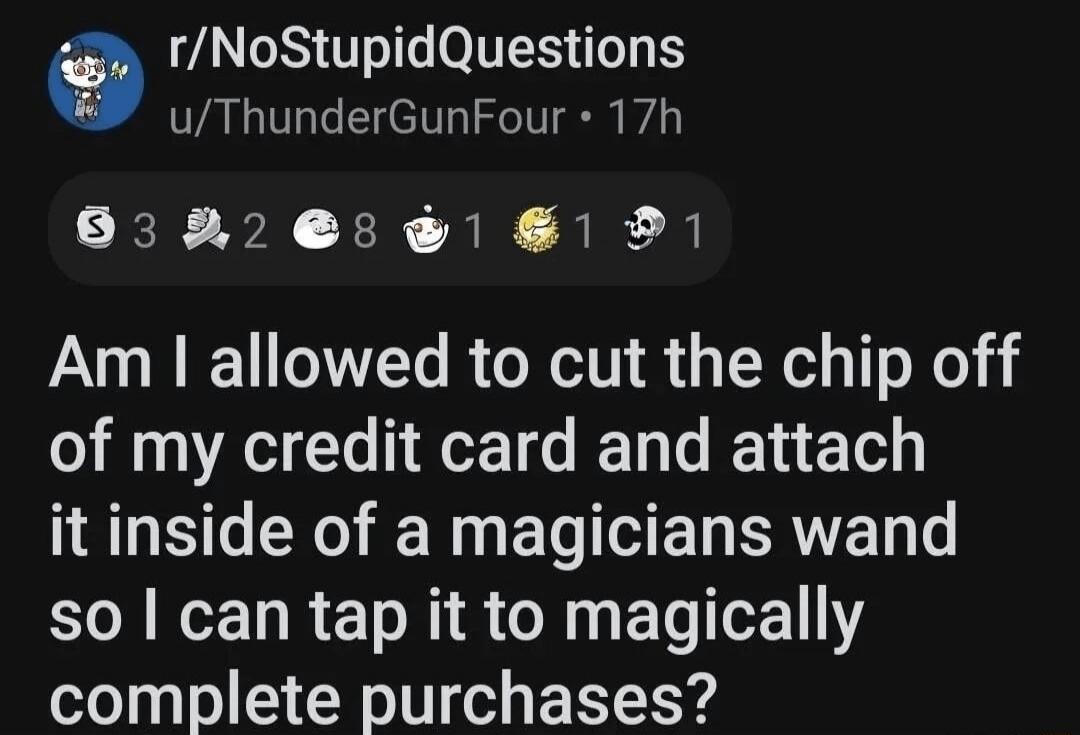Open the post's awards row
The width and height of the screenshot is (1080, 735).
pyautogui.click(x=389, y=229)
